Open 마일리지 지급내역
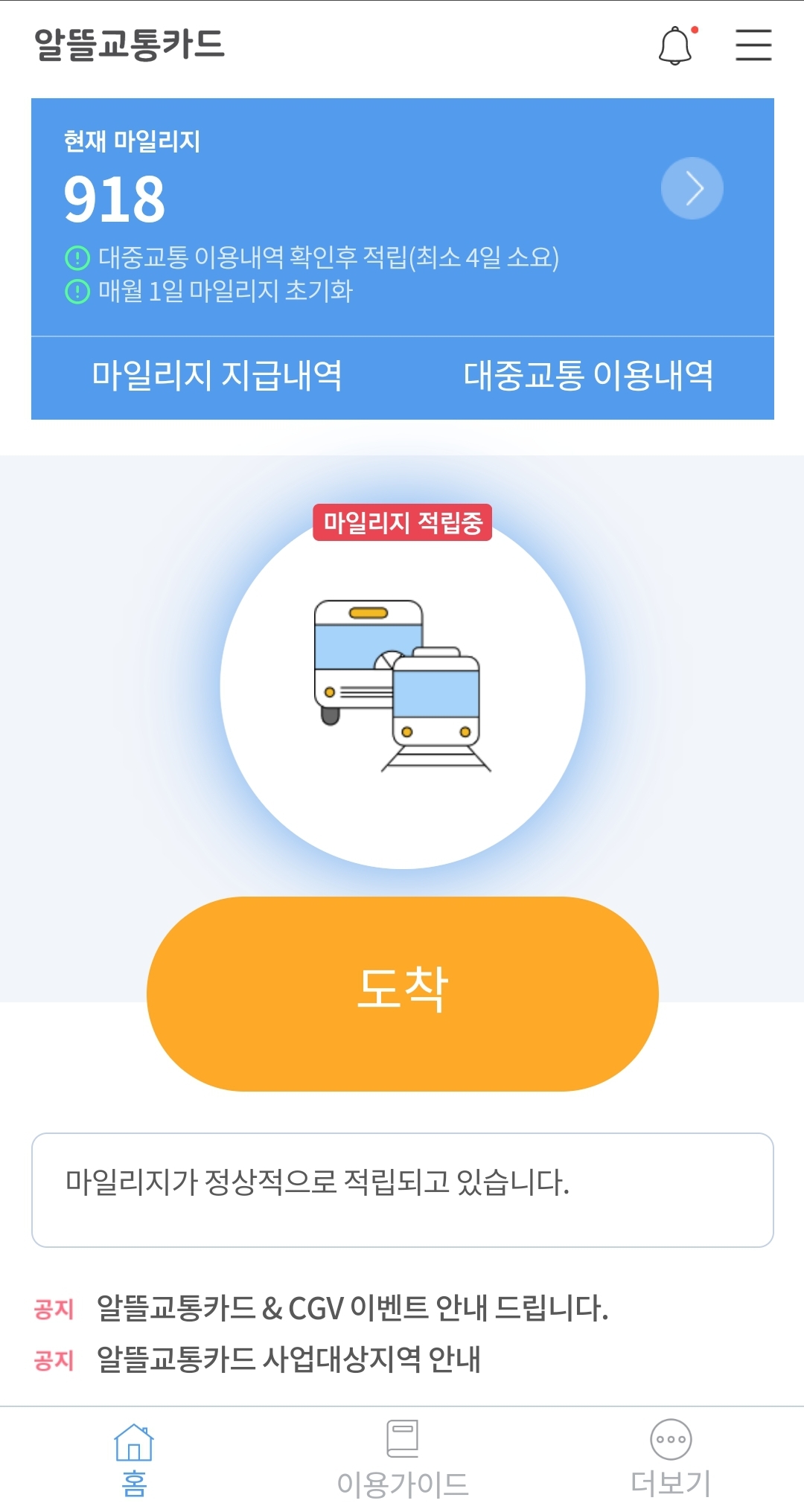The height and width of the screenshot is (1512, 804). pos(217,376)
